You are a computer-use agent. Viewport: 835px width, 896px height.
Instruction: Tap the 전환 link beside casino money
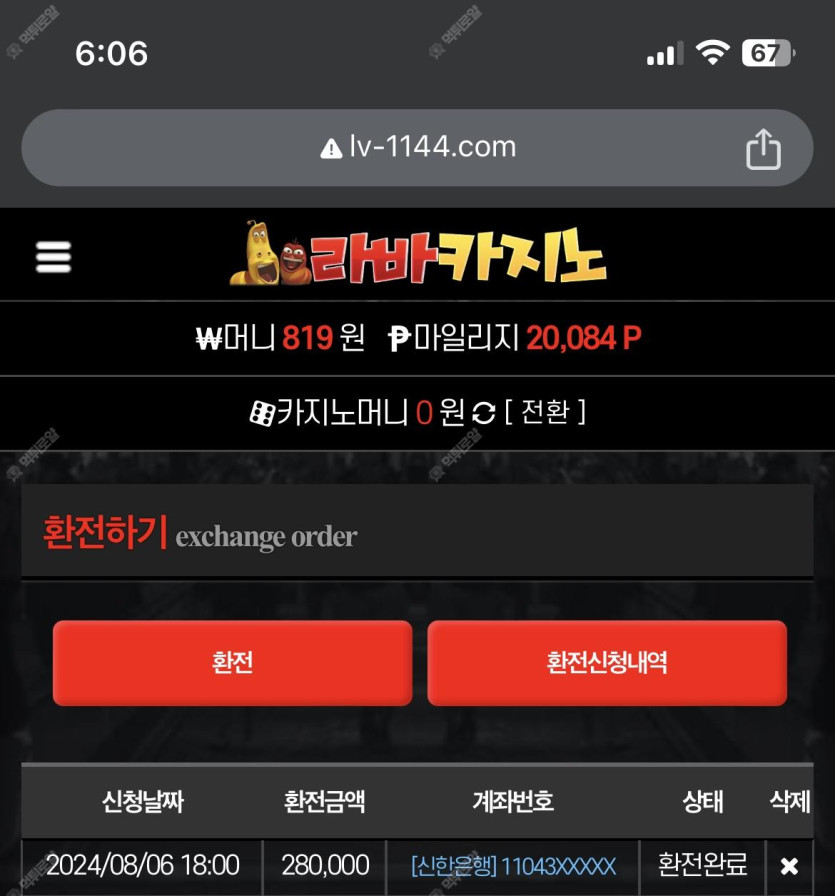coord(545,412)
